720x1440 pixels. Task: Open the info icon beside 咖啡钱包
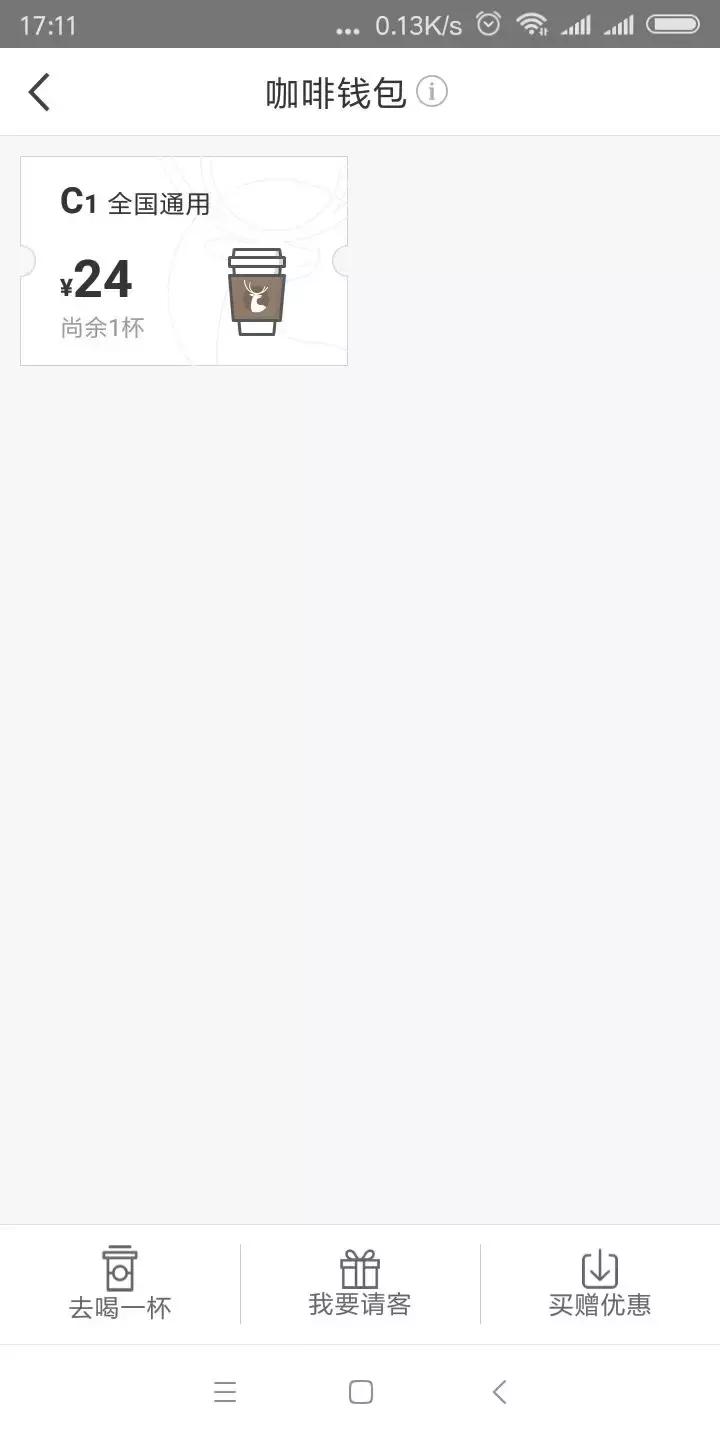pos(431,92)
